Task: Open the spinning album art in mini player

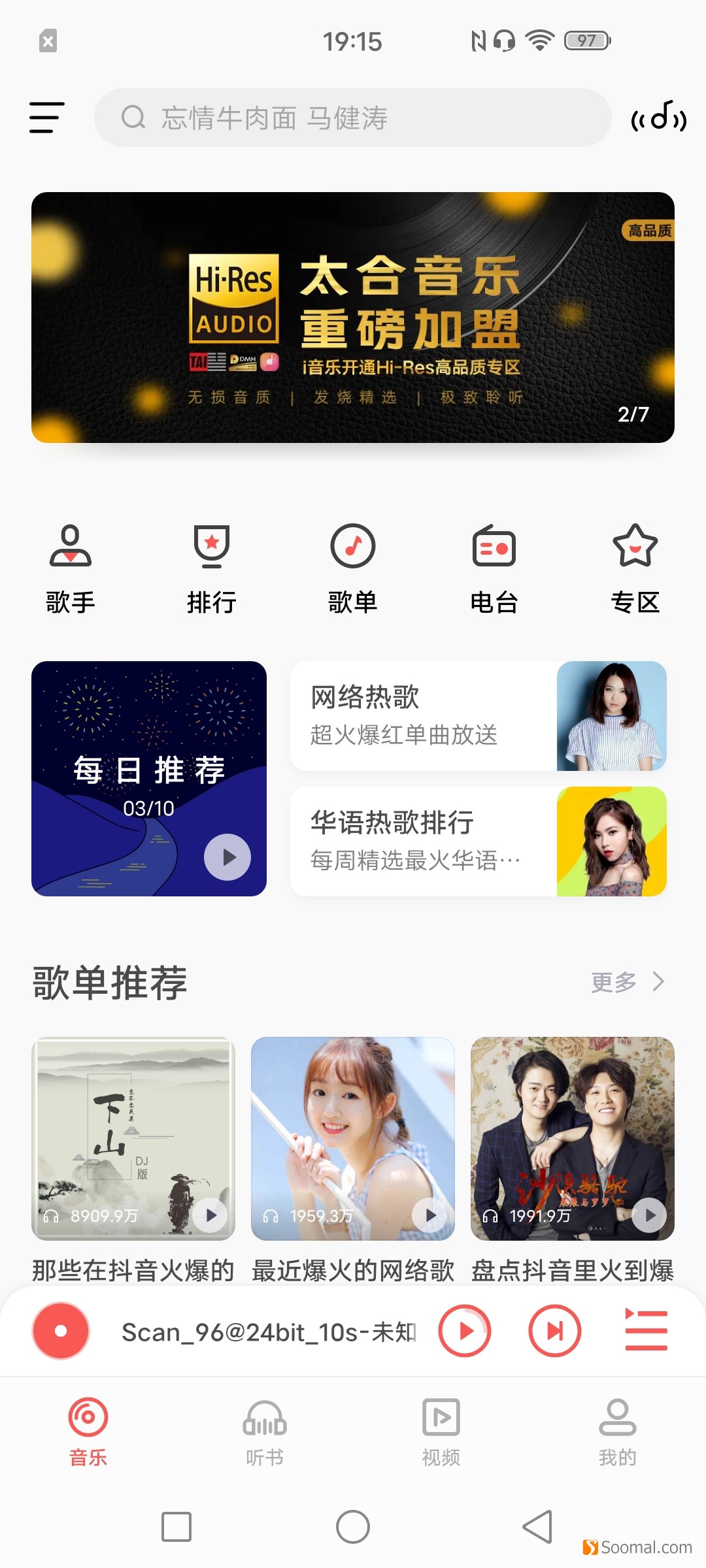Action: click(x=60, y=1331)
